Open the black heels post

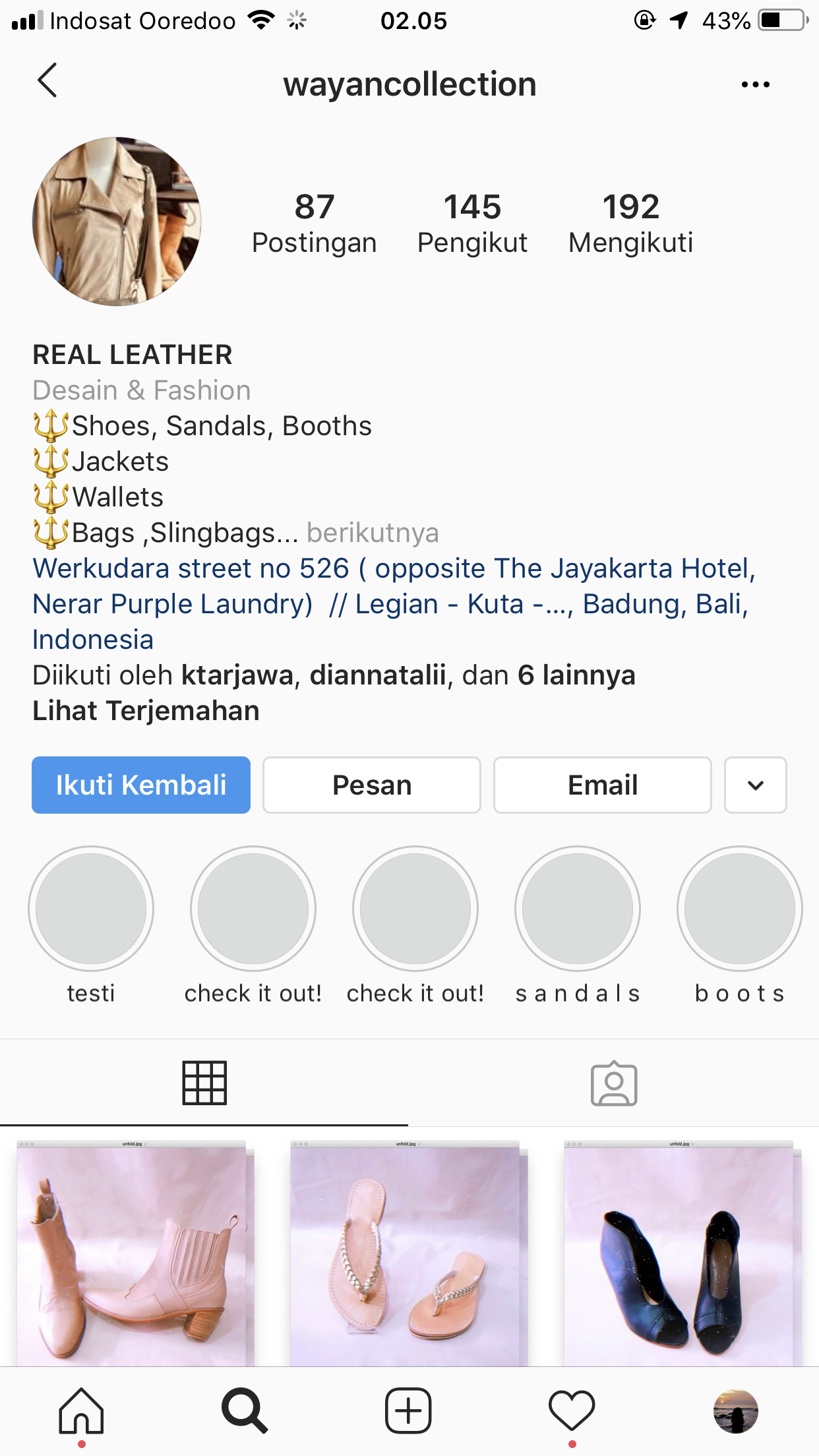(x=682, y=1253)
